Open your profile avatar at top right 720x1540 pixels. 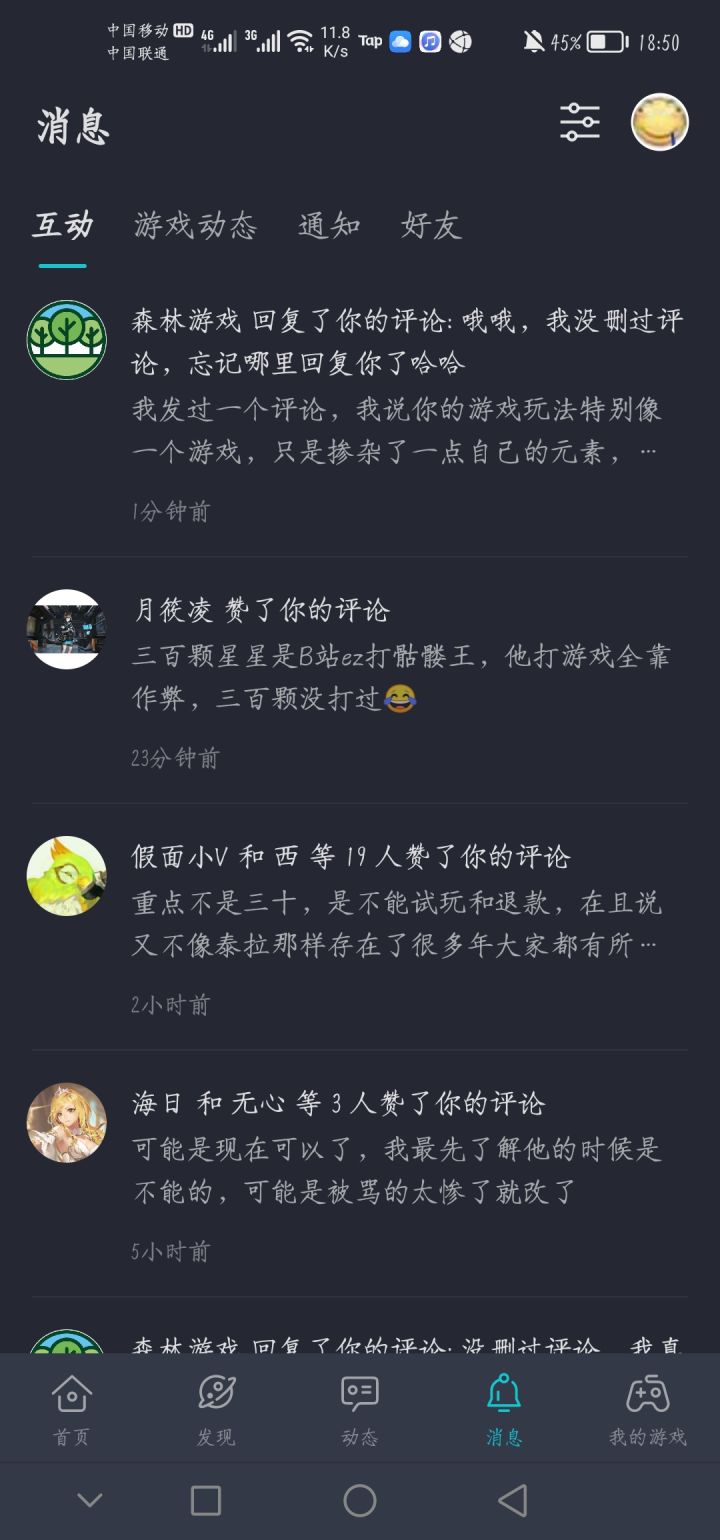(x=660, y=121)
